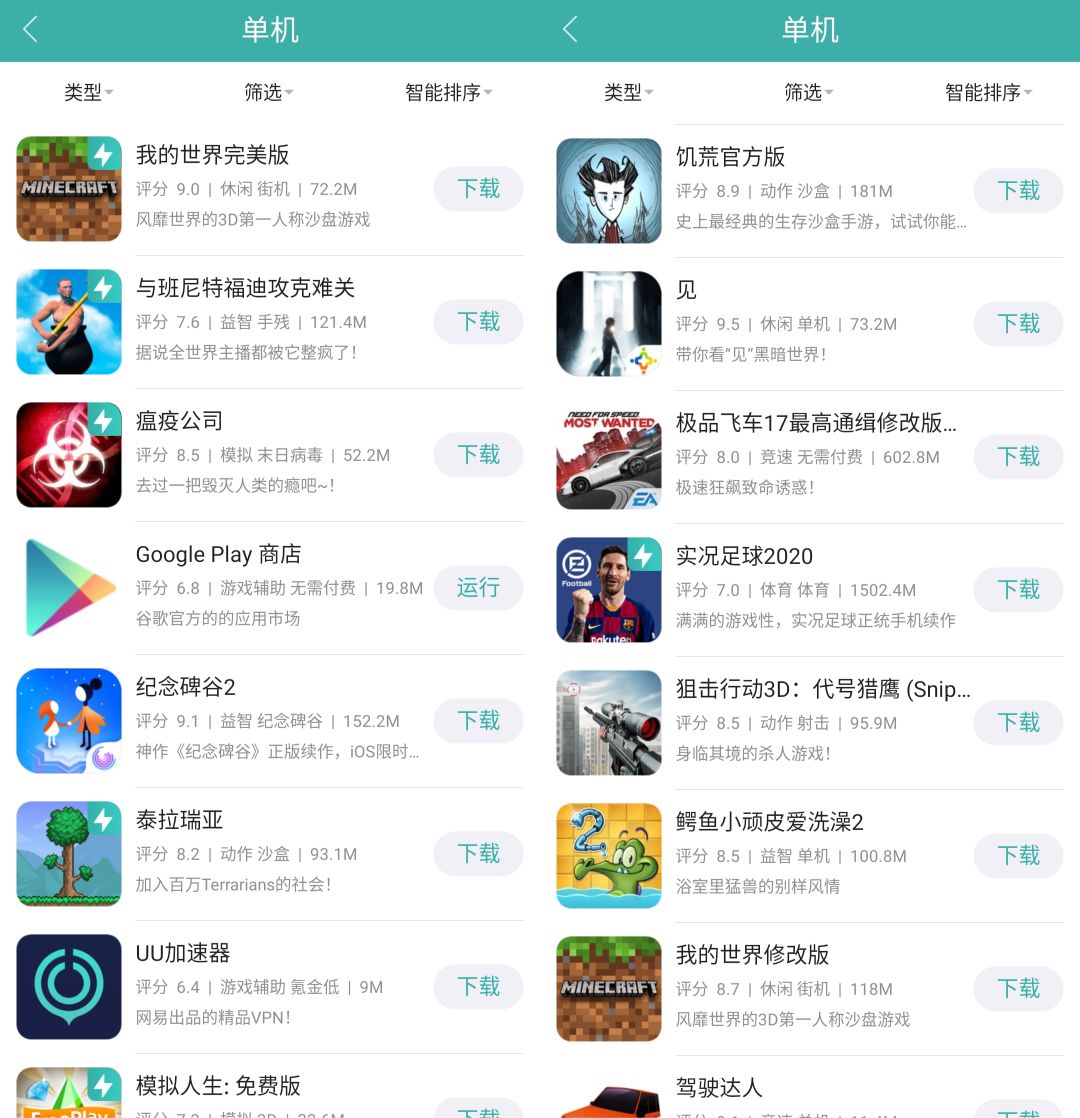Open the 纪念碑谷2 app icon
Image resolution: width=1080 pixels, height=1118 pixels.
tap(68, 720)
